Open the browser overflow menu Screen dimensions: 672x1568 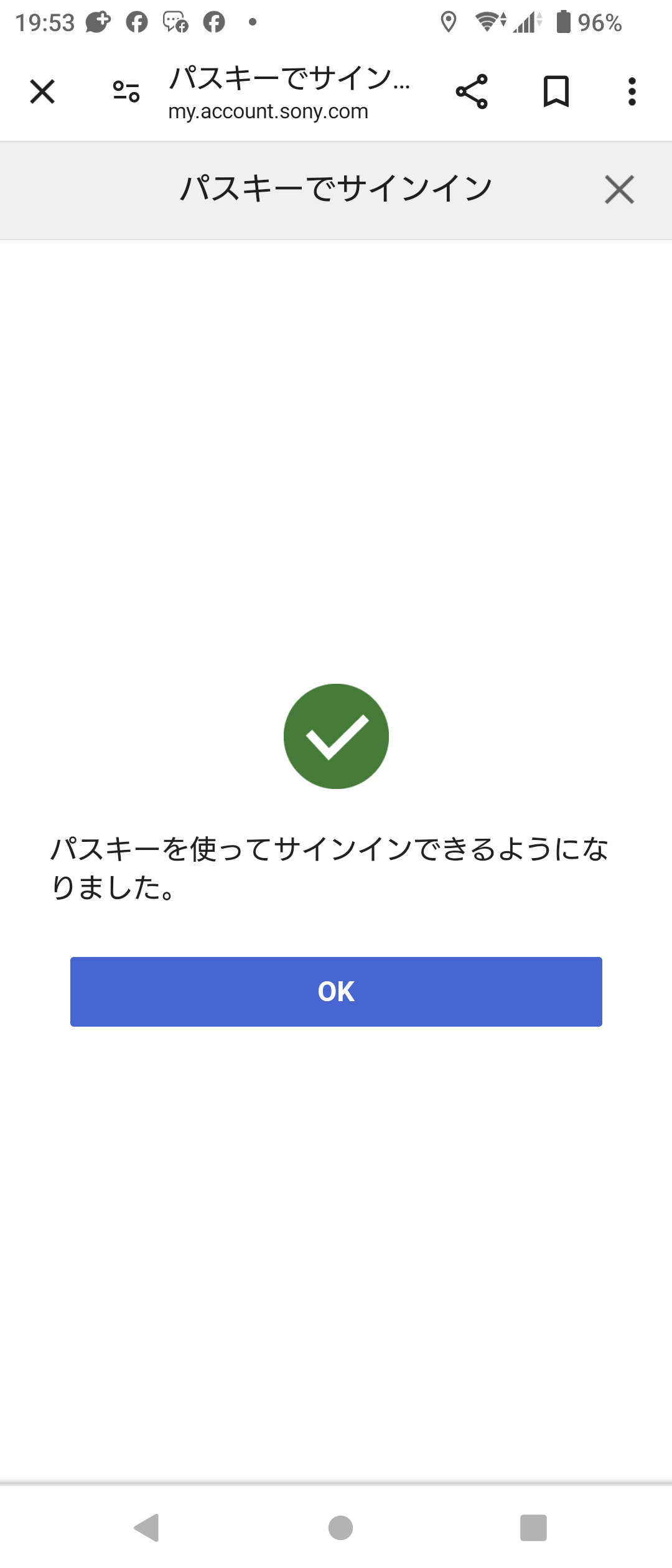(x=632, y=92)
